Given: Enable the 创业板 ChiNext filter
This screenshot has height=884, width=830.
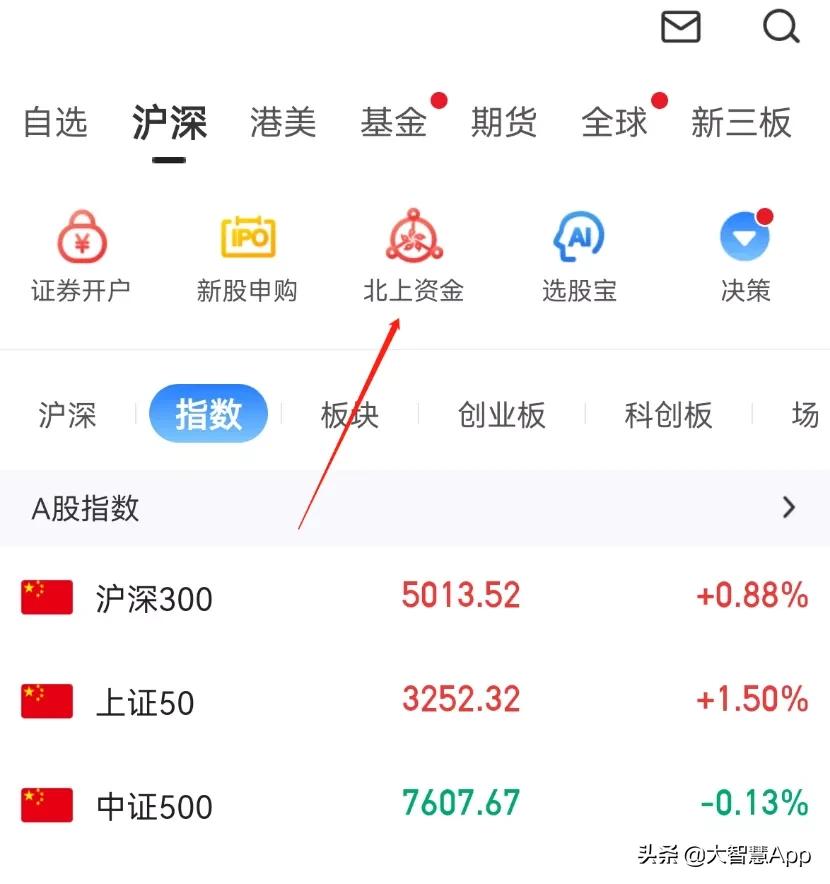Looking at the screenshot, I should [502, 415].
